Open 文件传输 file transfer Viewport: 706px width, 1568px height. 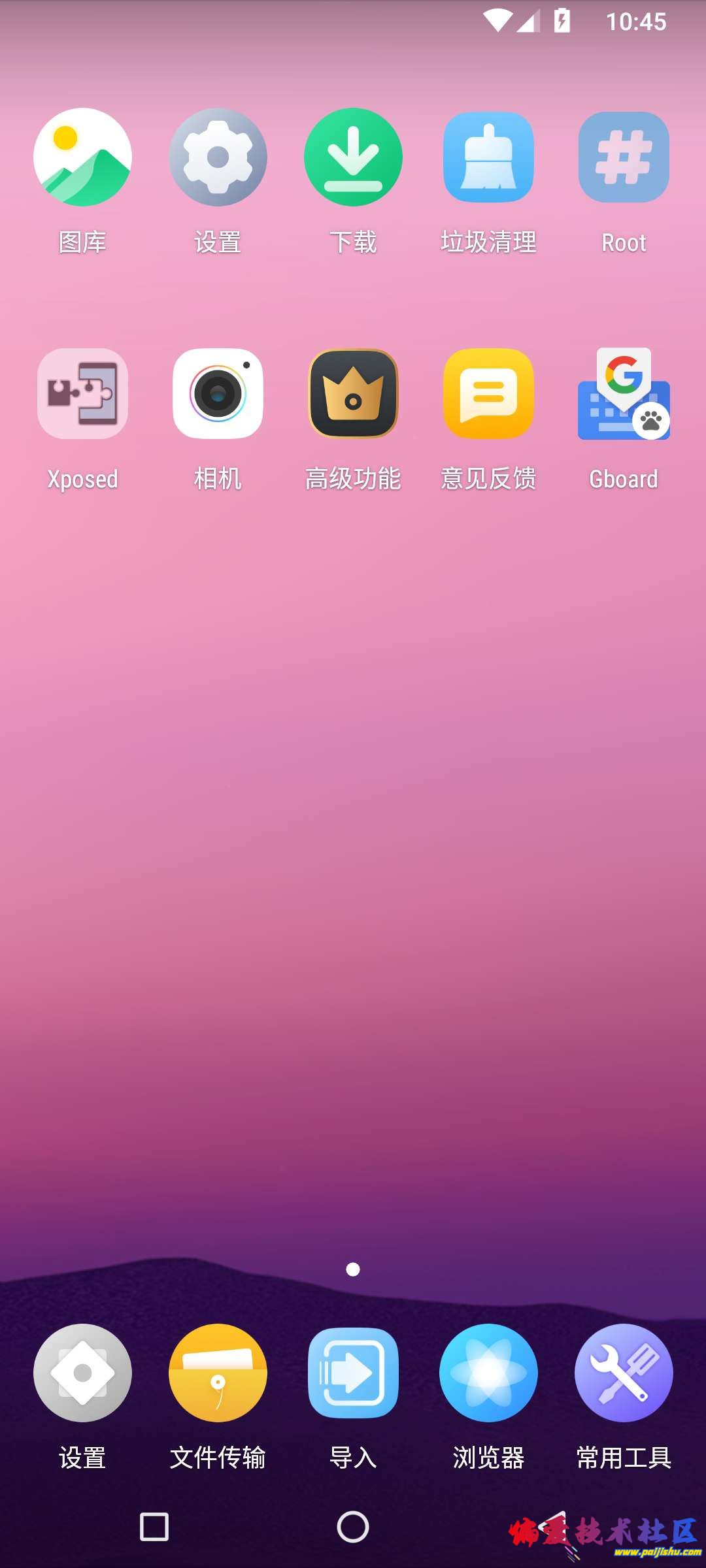click(x=218, y=1373)
